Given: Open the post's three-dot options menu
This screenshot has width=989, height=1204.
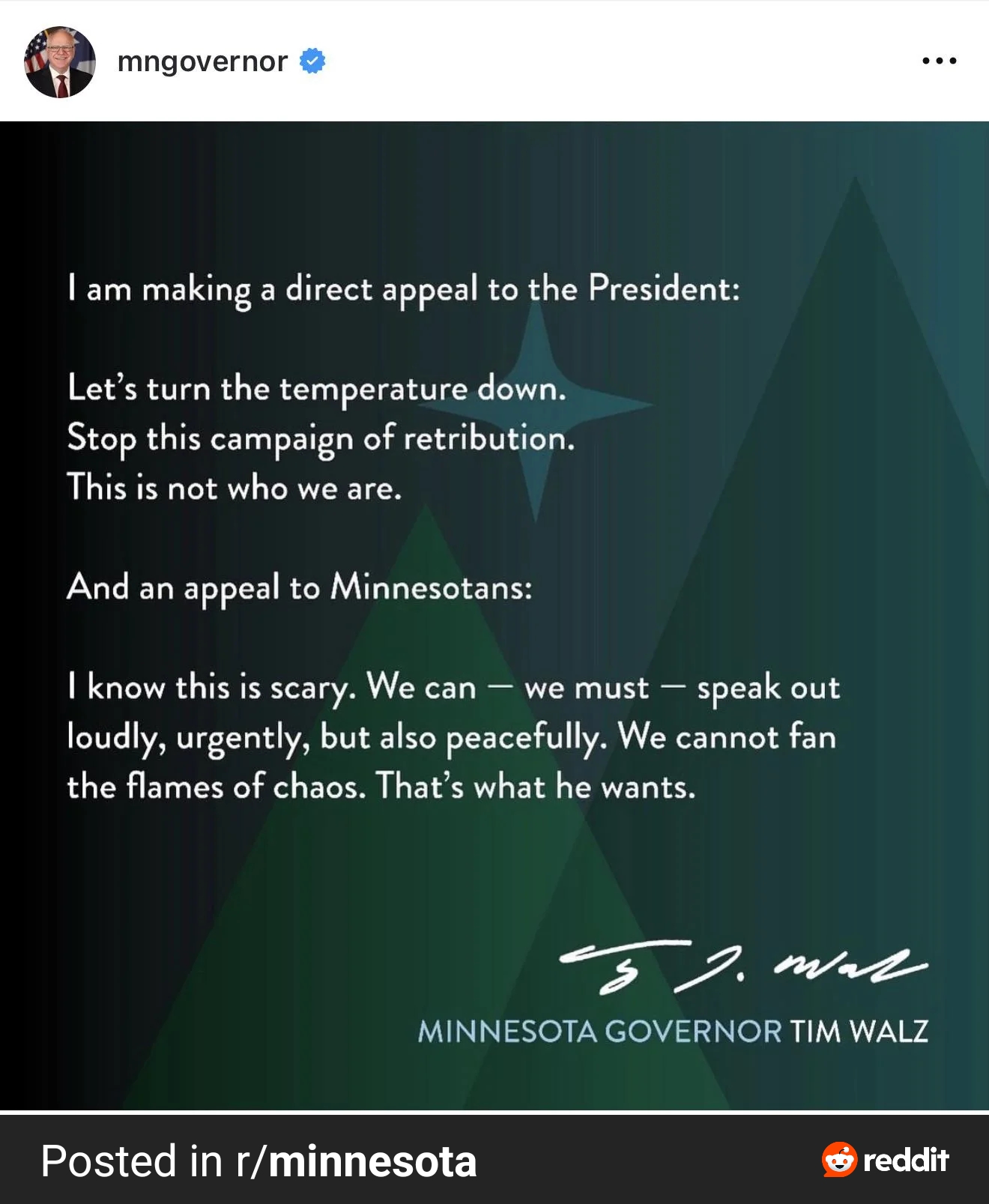Looking at the screenshot, I should (x=939, y=61).
